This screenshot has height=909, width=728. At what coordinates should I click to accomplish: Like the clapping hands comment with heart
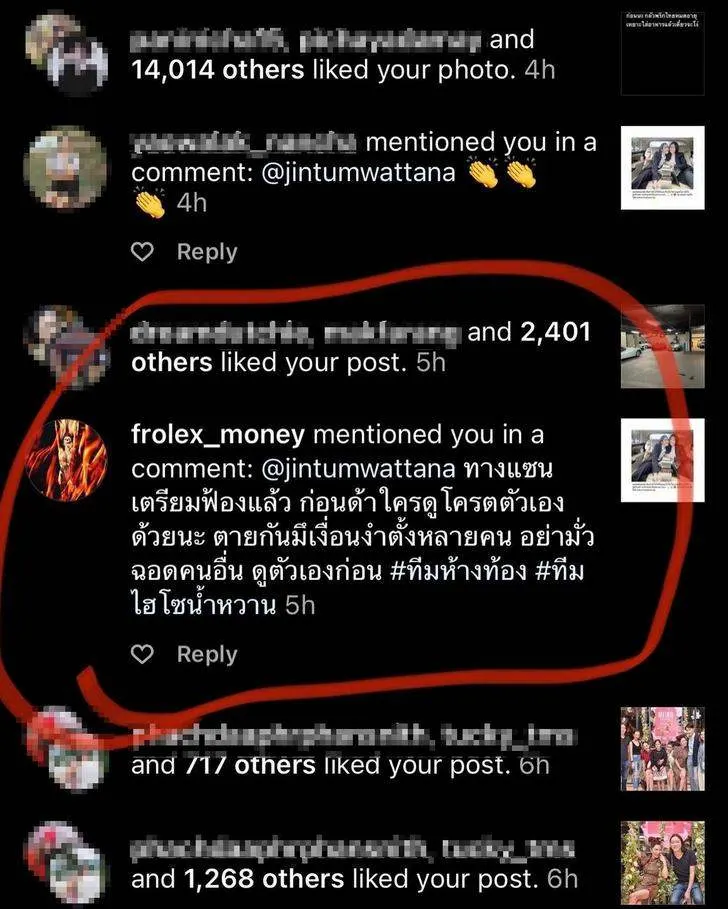pyautogui.click(x=144, y=252)
